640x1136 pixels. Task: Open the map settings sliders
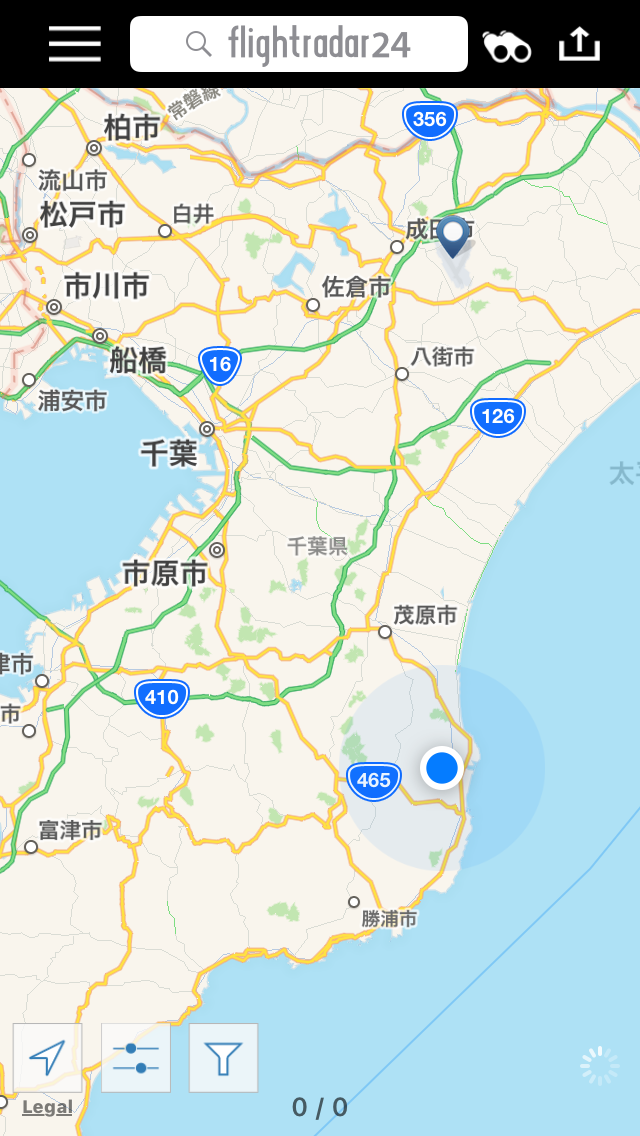click(136, 1057)
